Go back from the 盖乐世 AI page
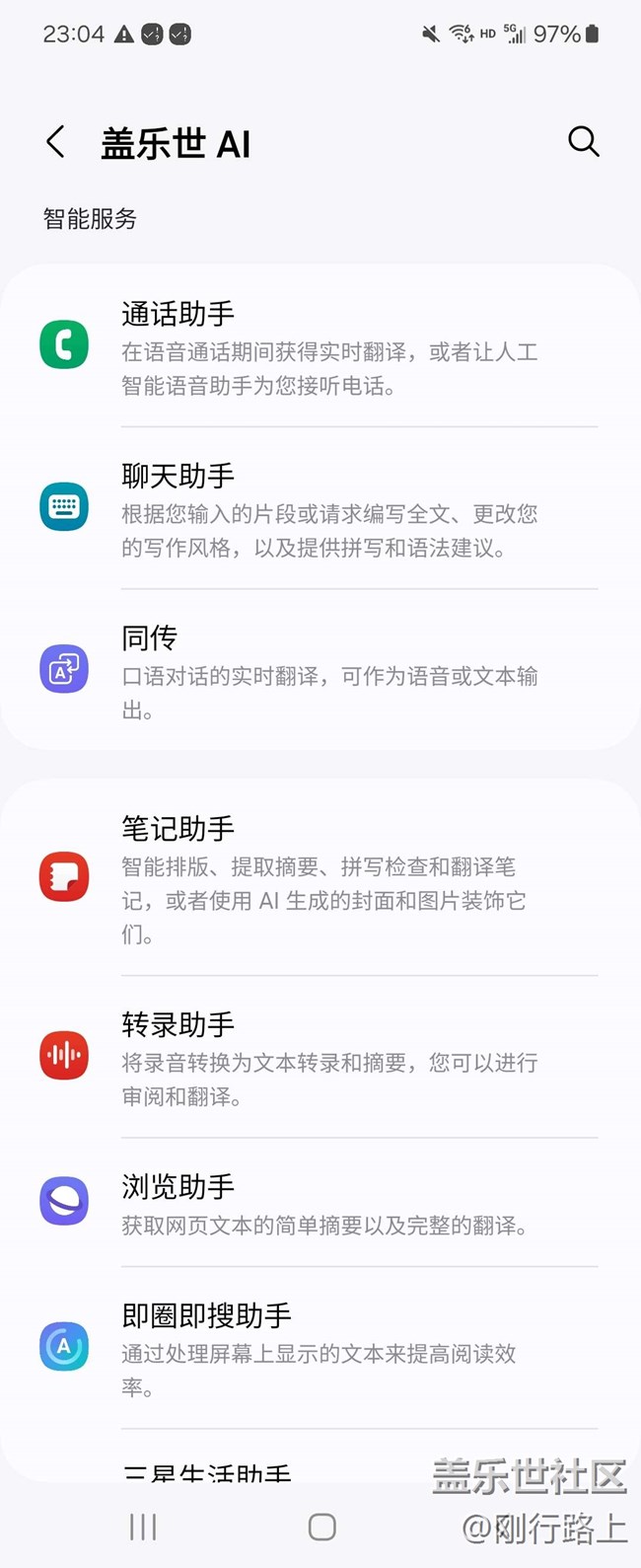Screen dimensions: 641x1568 (56, 142)
